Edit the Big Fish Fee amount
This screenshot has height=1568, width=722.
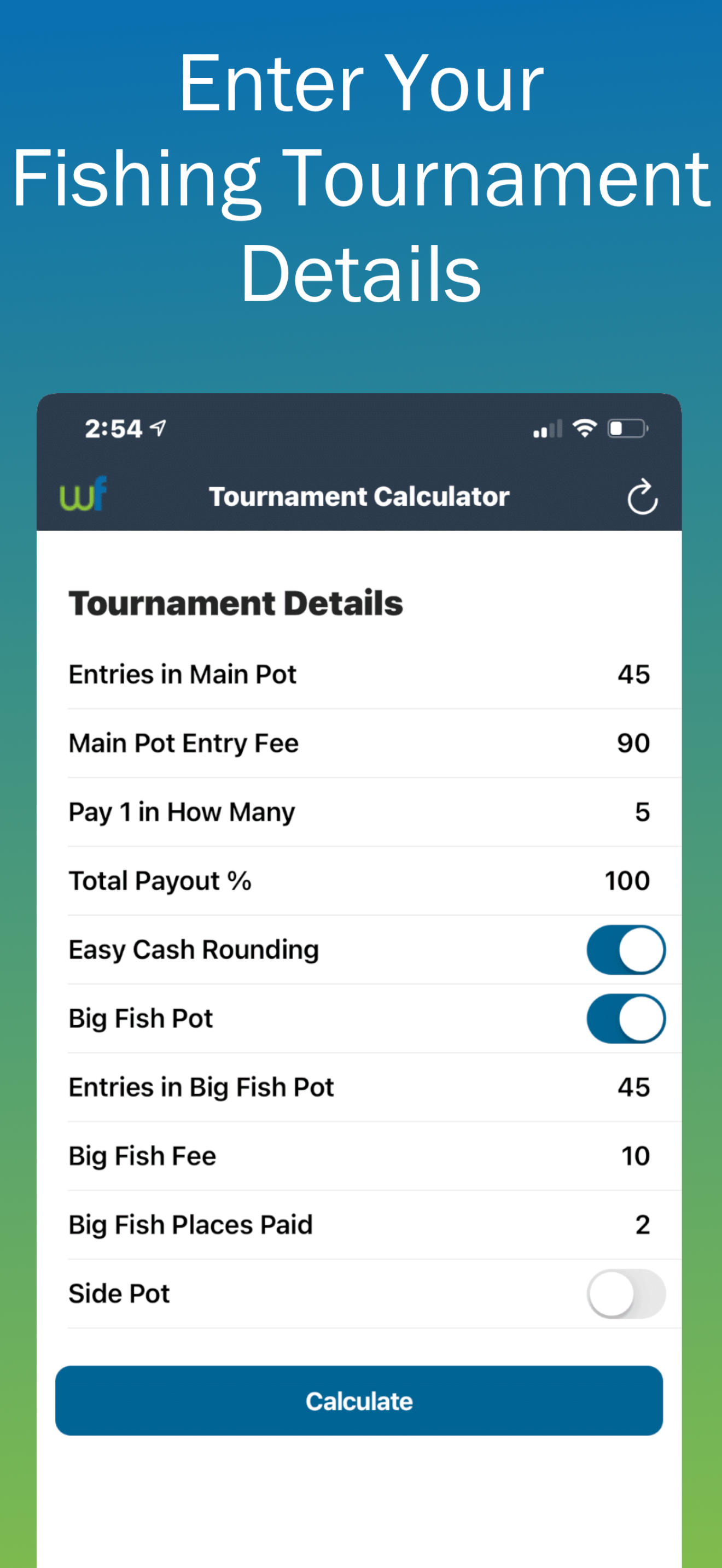[634, 1156]
